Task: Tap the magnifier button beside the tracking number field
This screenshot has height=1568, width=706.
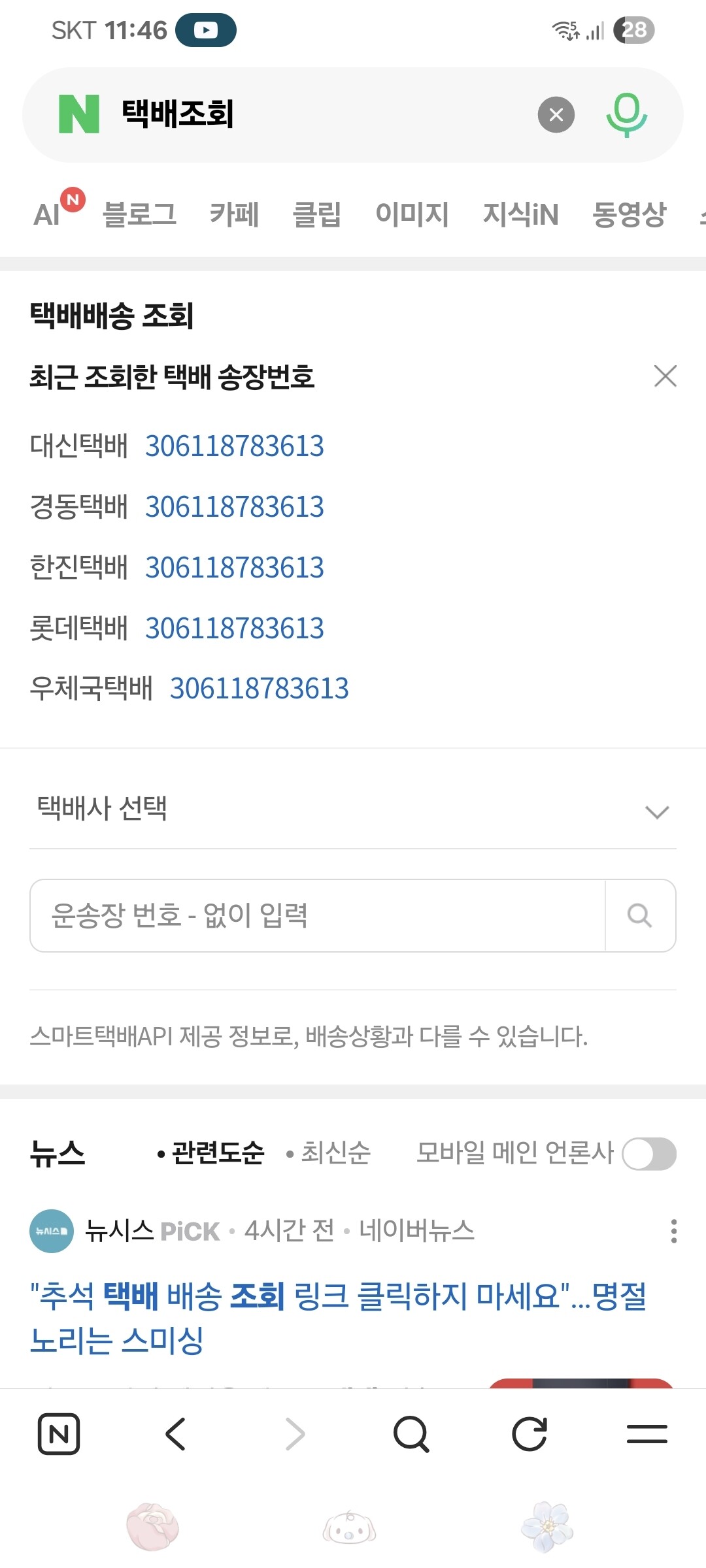Action: [640, 915]
